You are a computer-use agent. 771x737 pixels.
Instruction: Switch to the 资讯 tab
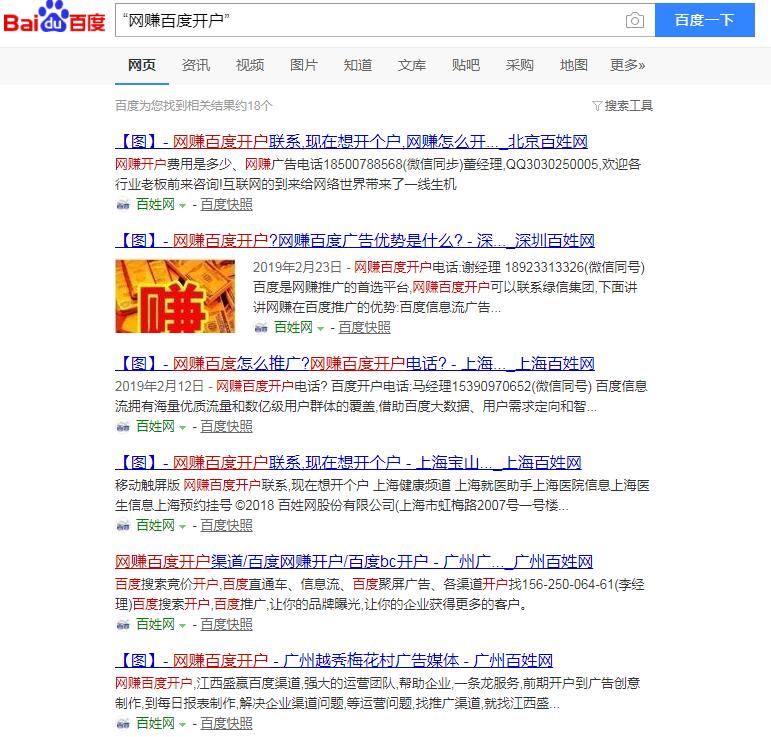[196, 65]
